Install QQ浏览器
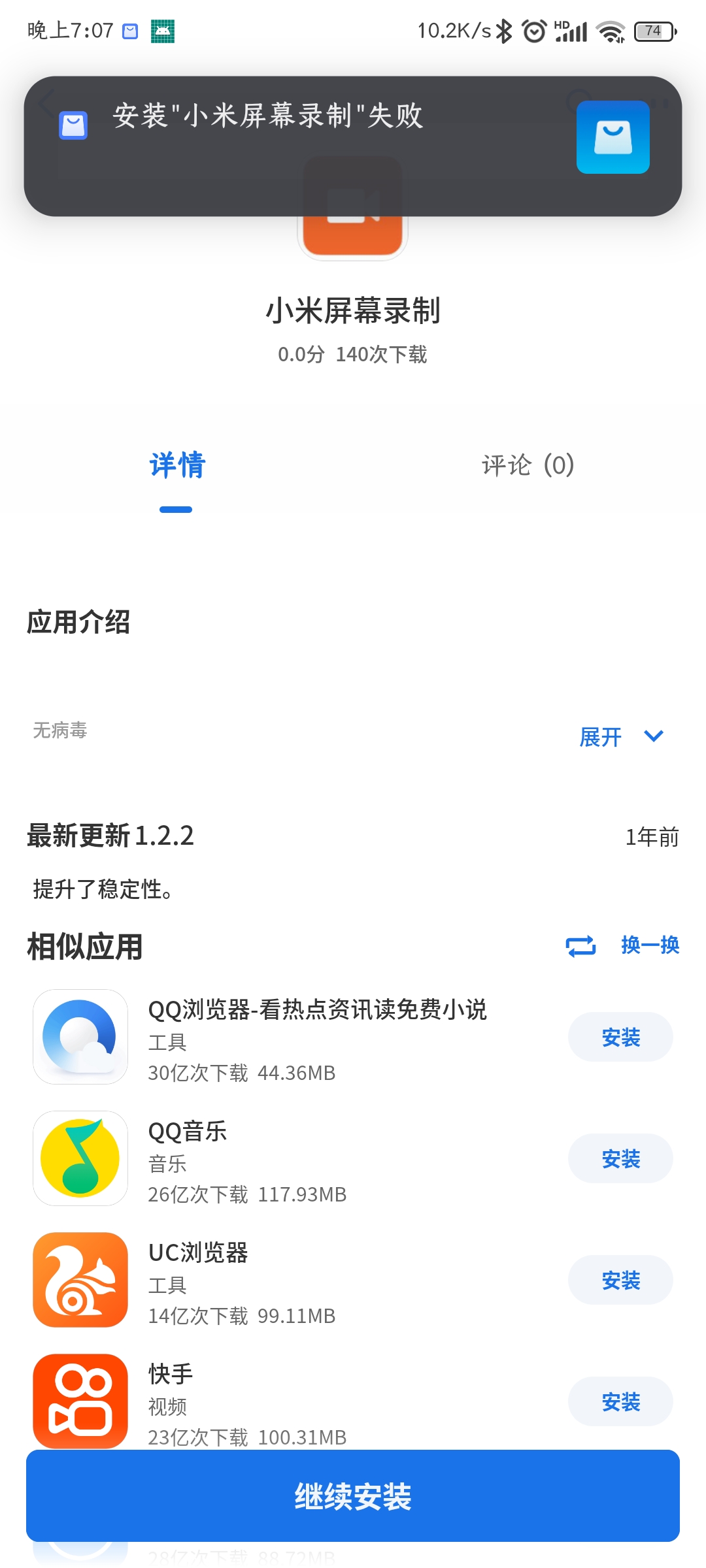The image size is (706, 1568). click(x=620, y=1037)
